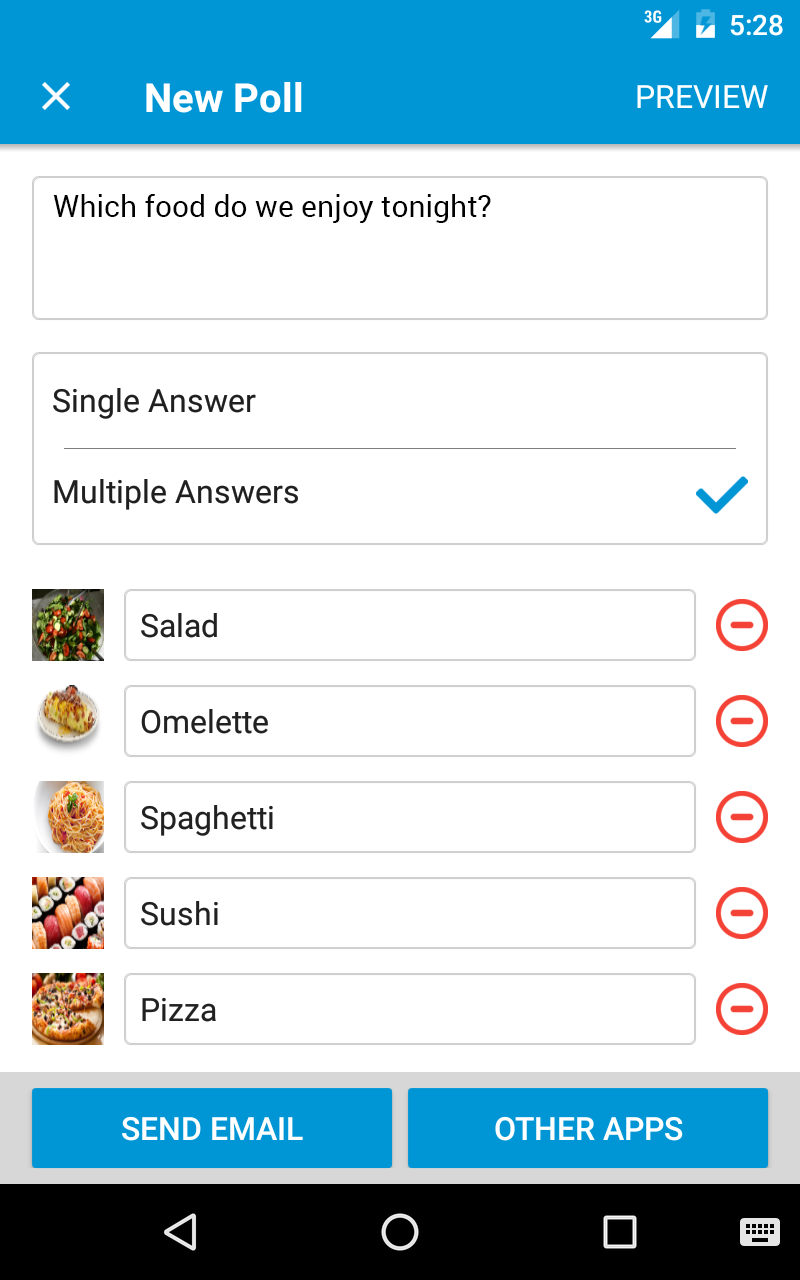Choose the Multiple Answers option
The image size is (800, 1280).
click(400, 493)
